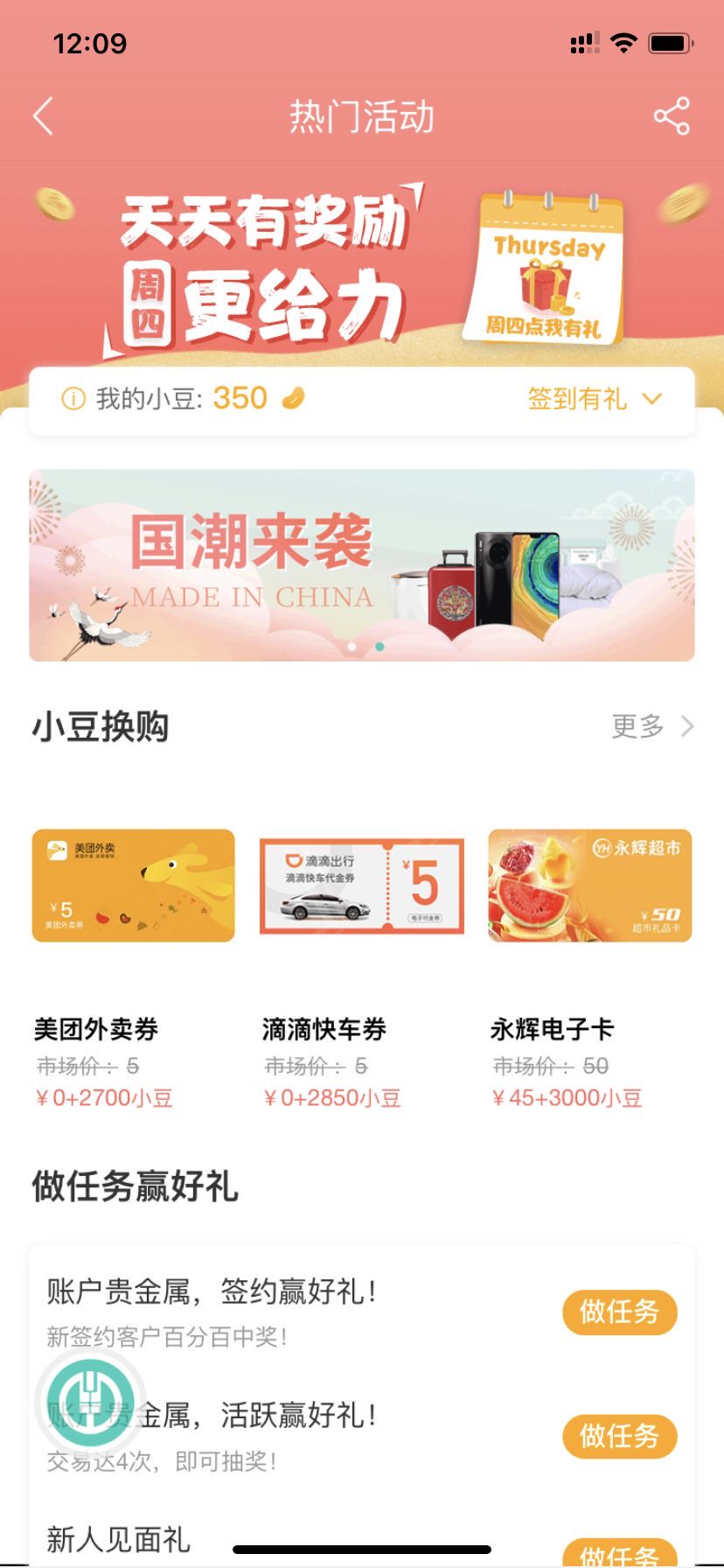The height and width of the screenshot is (1568, 724).
Task: Tap 做任务 for 活跃赢好礼
Action: click(x=619, y=1436)
